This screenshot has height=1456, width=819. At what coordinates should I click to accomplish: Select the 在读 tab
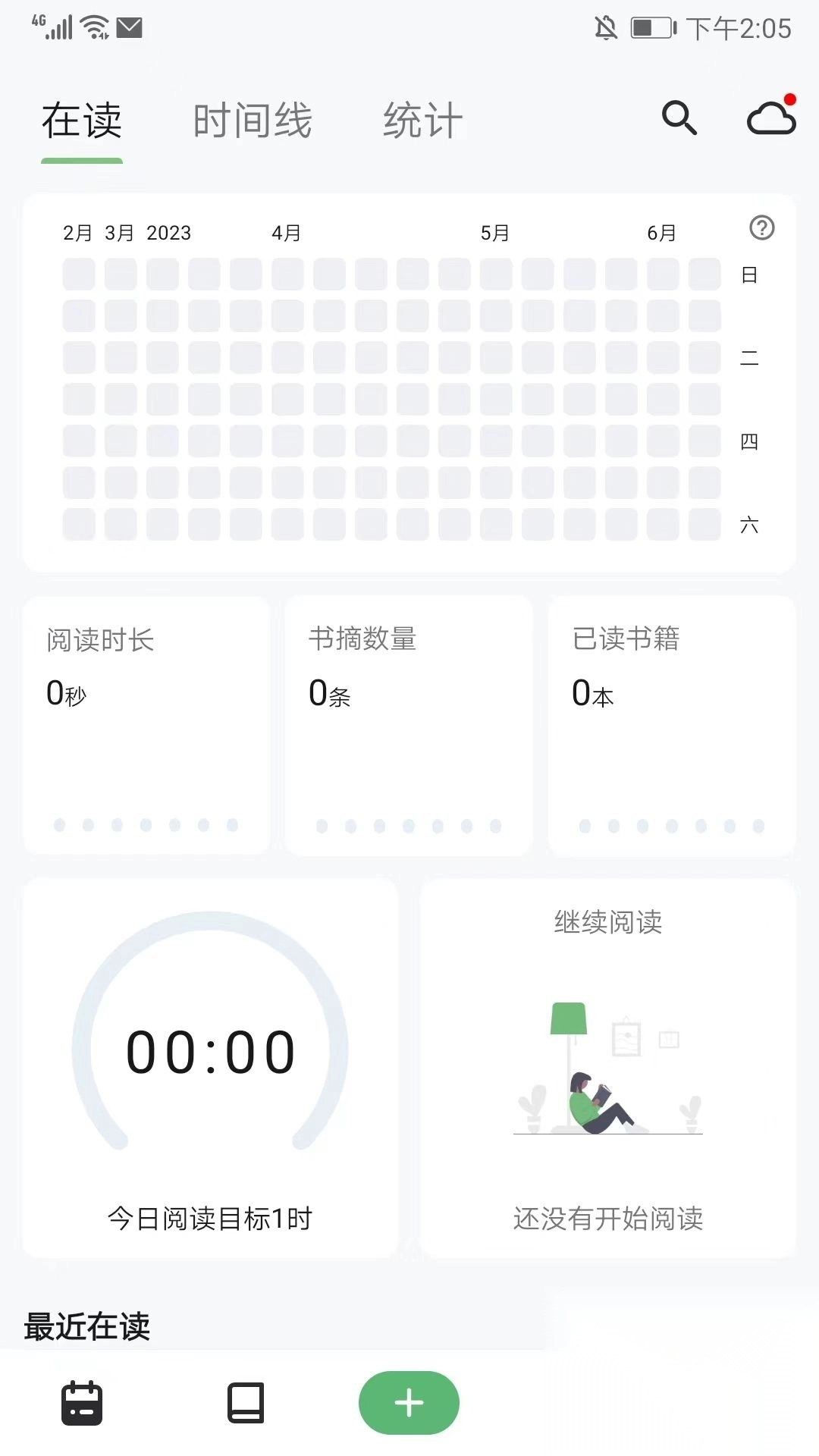[x=82, y=121]
